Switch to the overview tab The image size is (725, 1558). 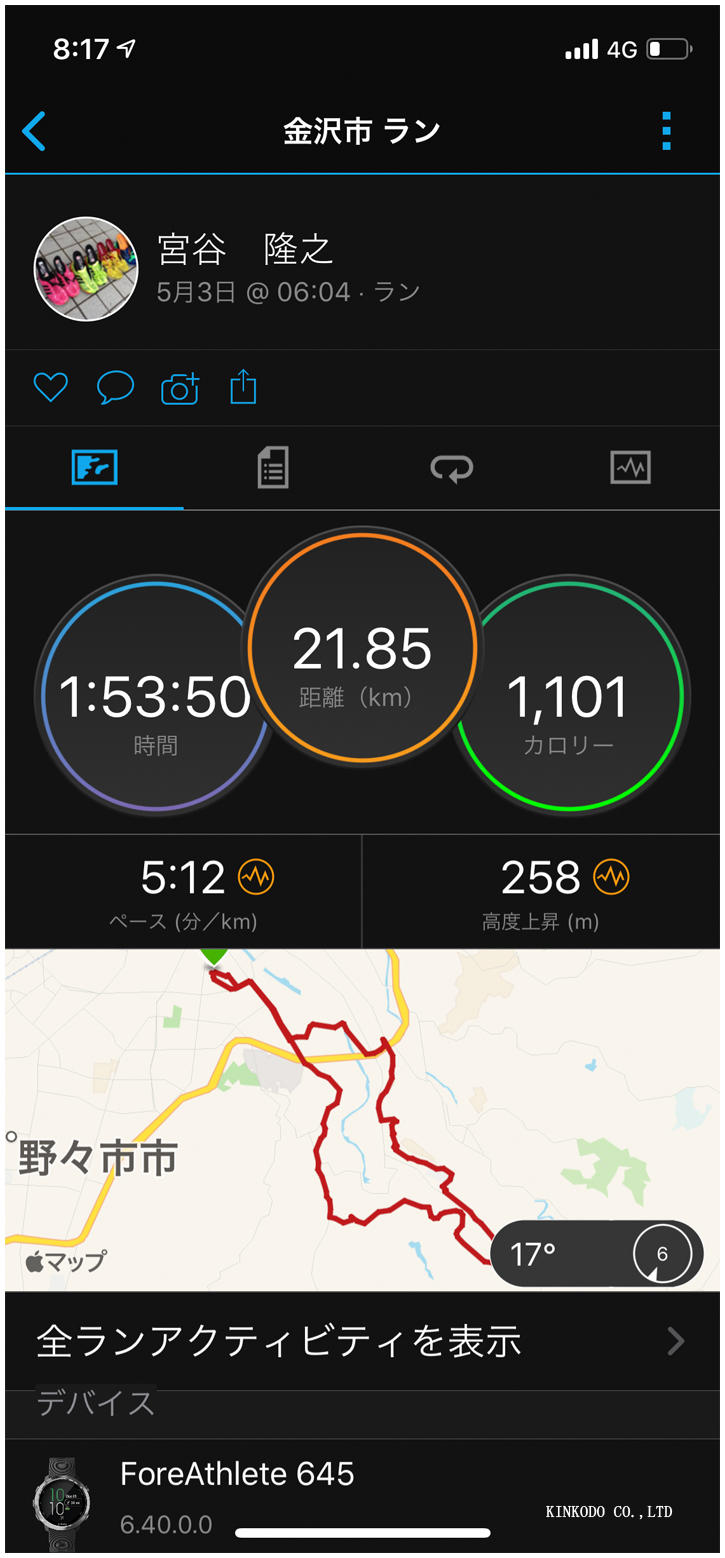tap(95, 467)
